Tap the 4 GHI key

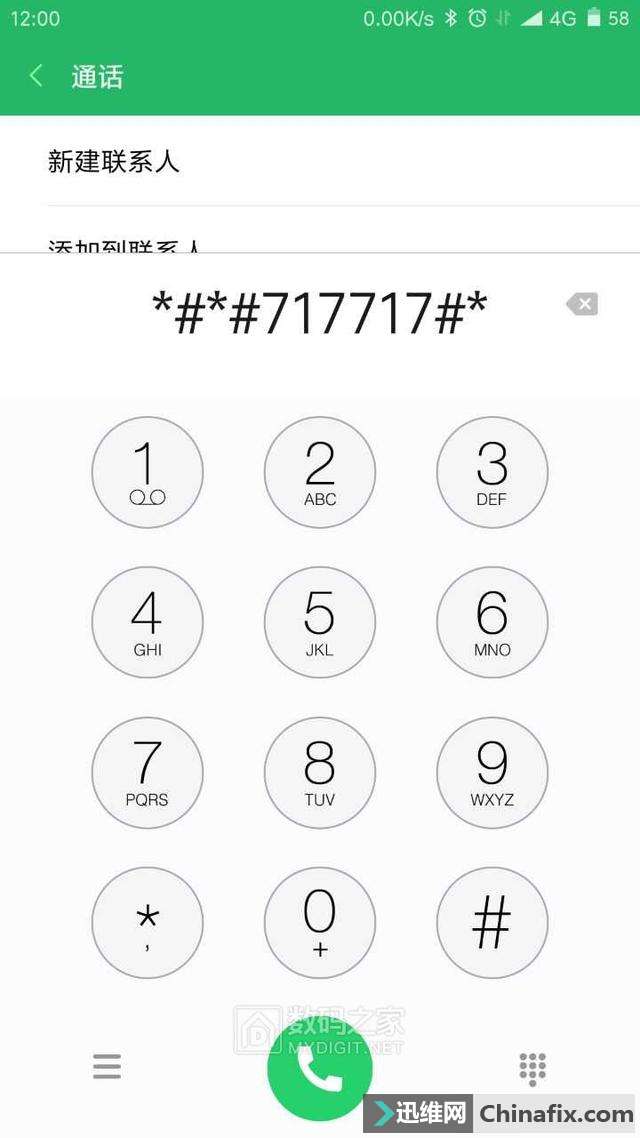pyautogui.click(x=147, y=622)
